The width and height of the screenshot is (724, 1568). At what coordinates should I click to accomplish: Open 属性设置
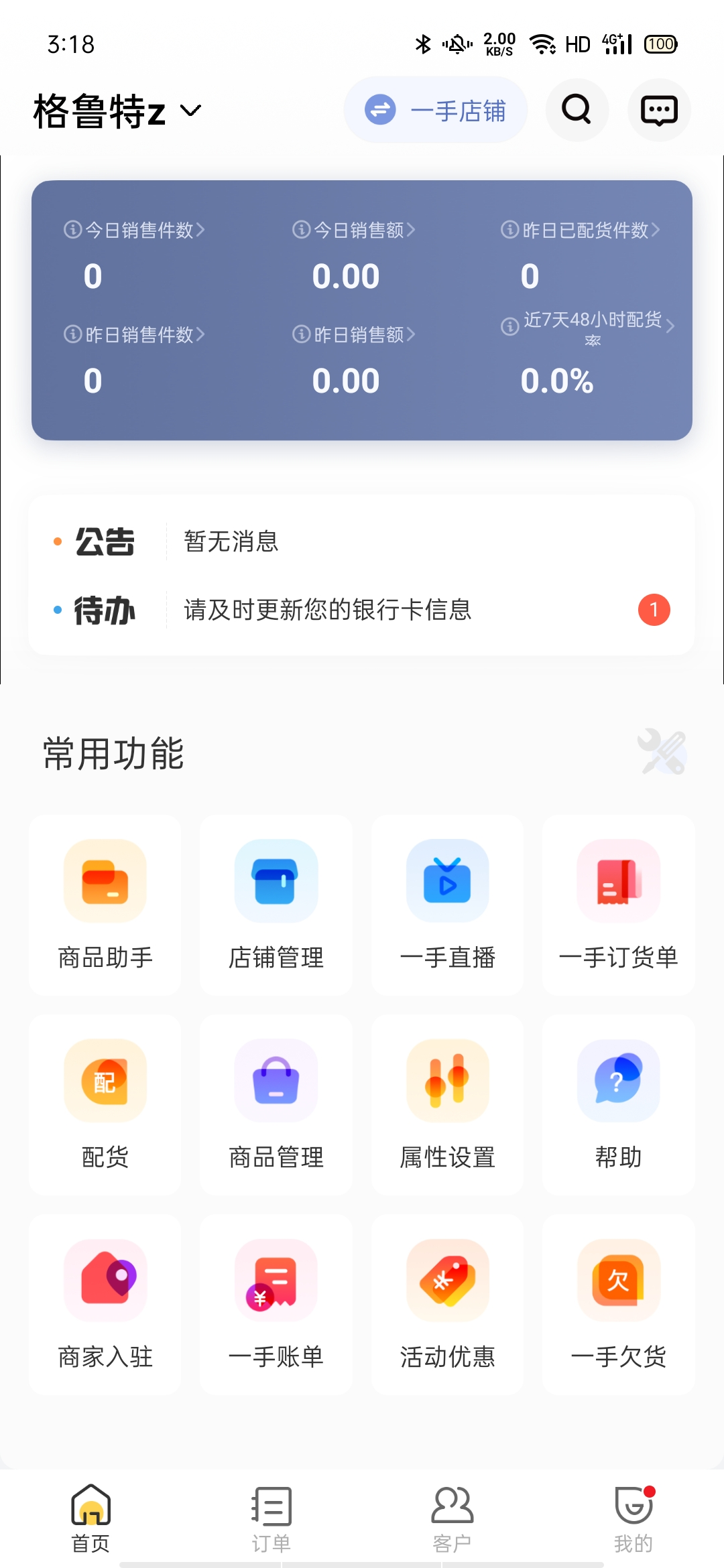pyautogui.click(x=448, y=1105)
